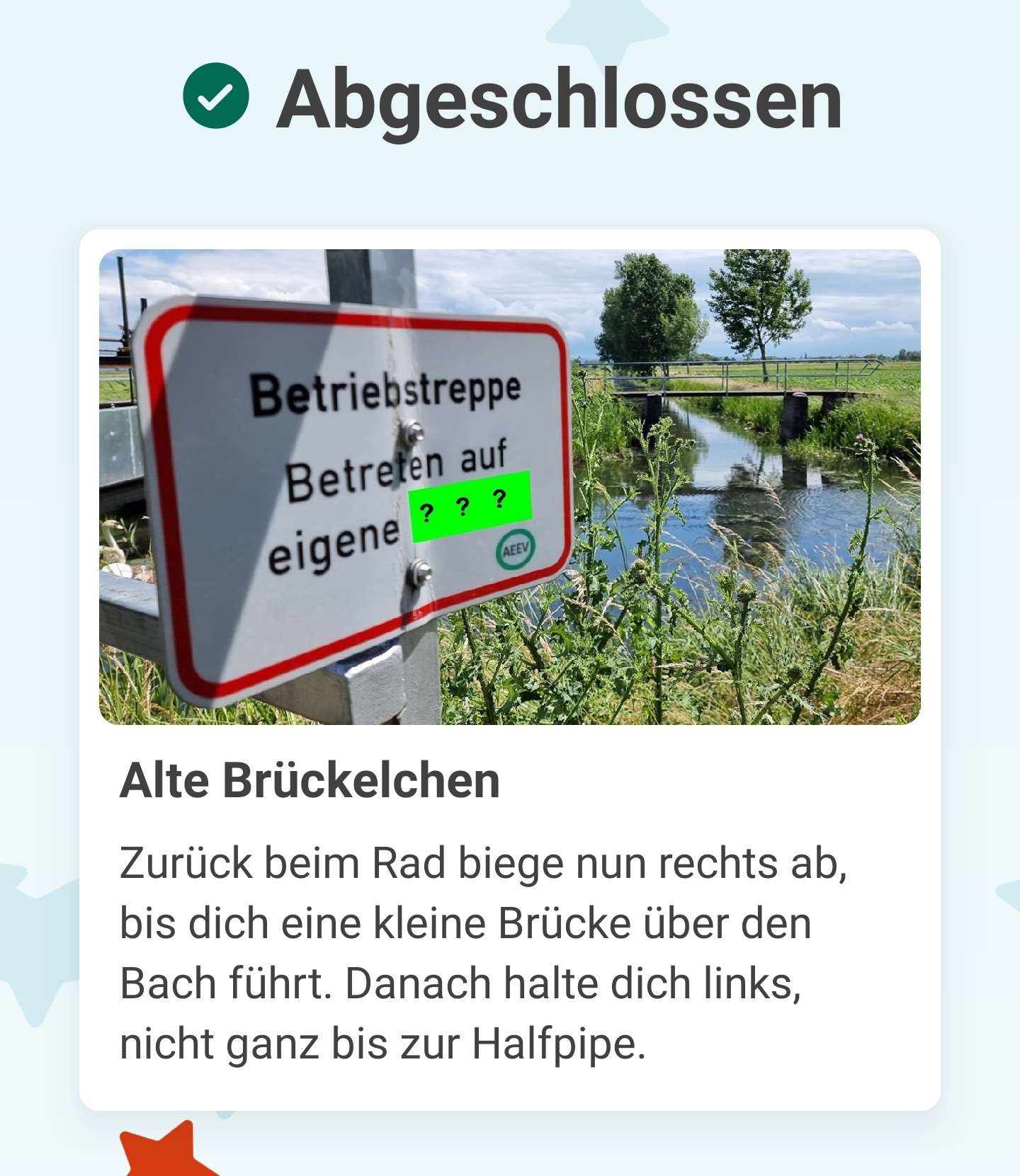Enlarge the Alte Brückelchen sign photo
1020x1176 pixels.
click(x=509, y=486)
